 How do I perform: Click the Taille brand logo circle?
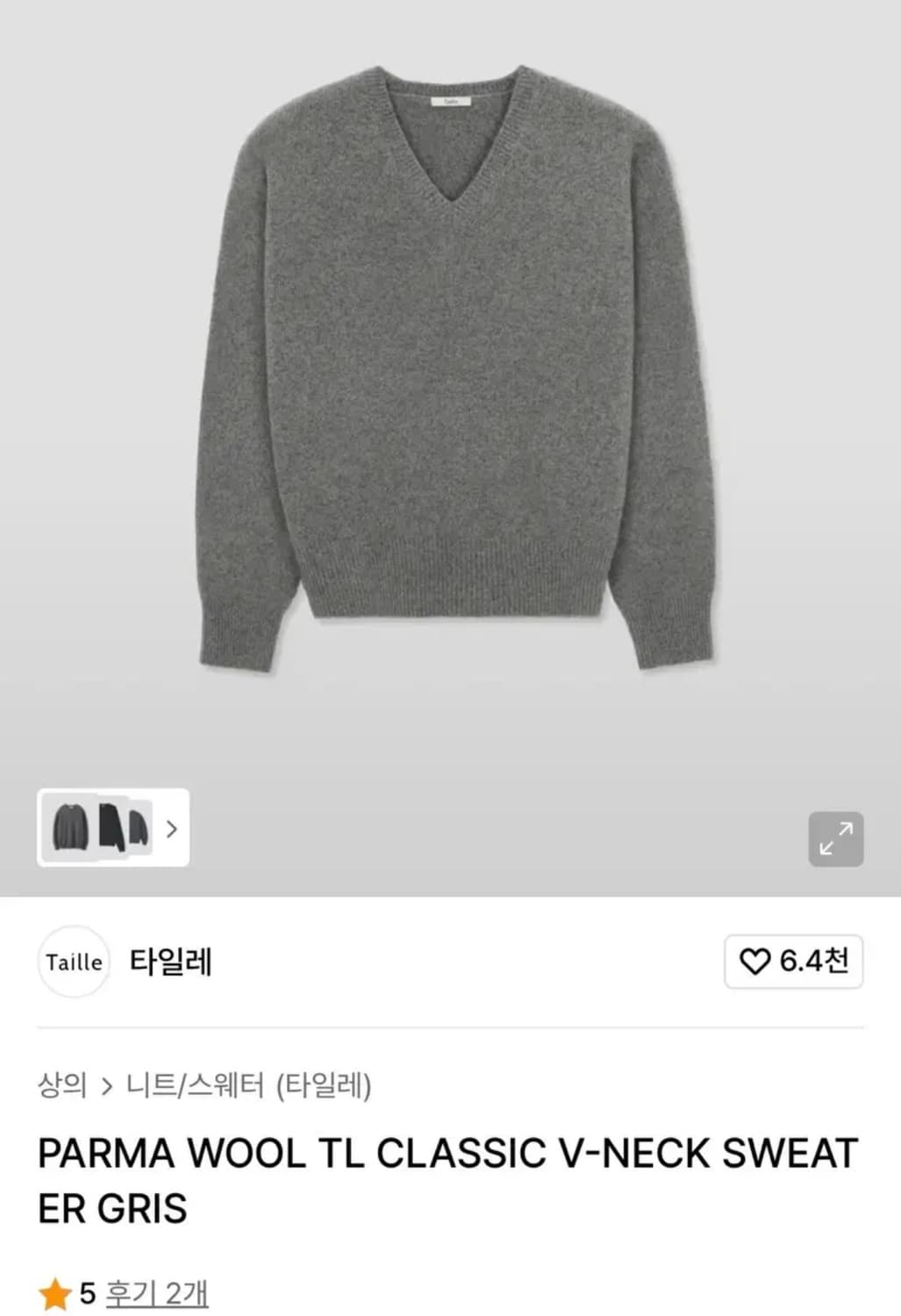(75, 962)
